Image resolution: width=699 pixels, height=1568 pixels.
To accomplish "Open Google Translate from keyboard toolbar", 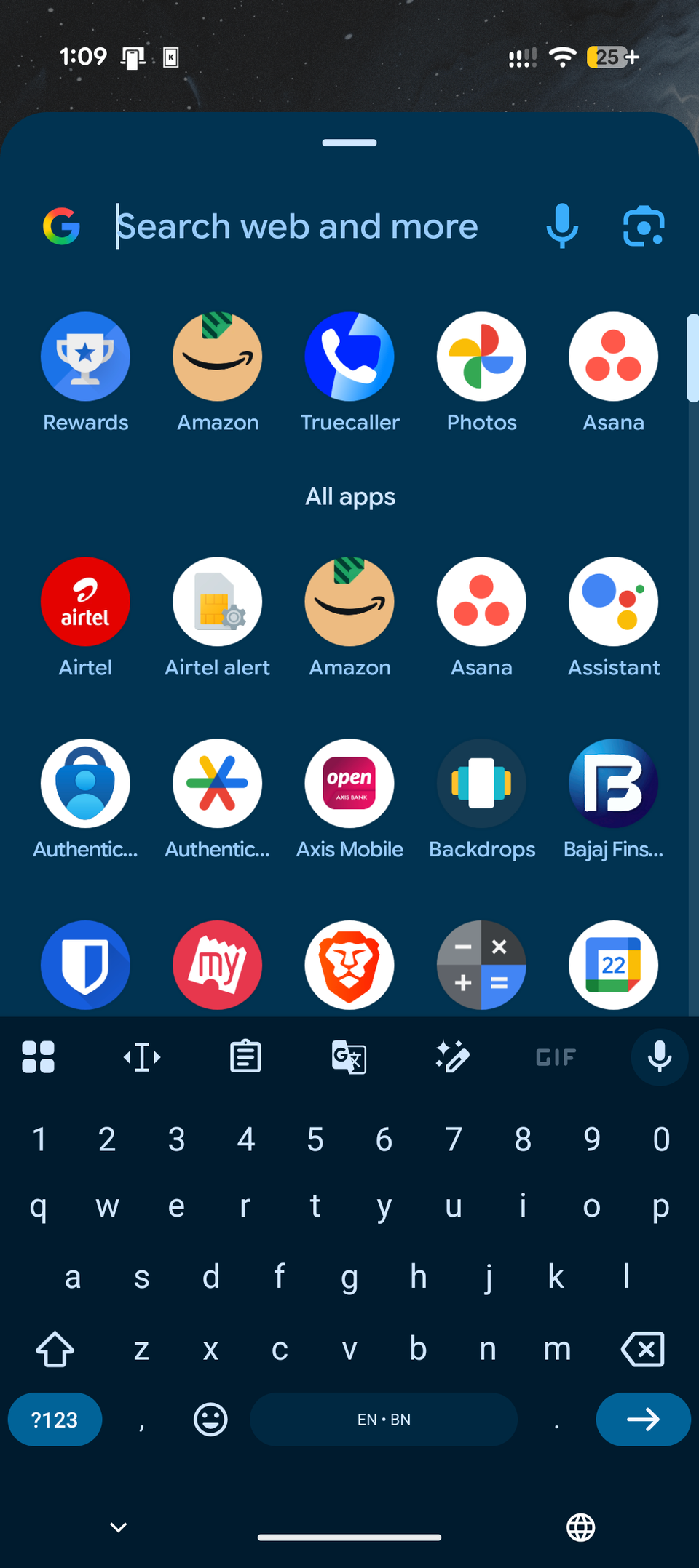I will coord(348,1056).
